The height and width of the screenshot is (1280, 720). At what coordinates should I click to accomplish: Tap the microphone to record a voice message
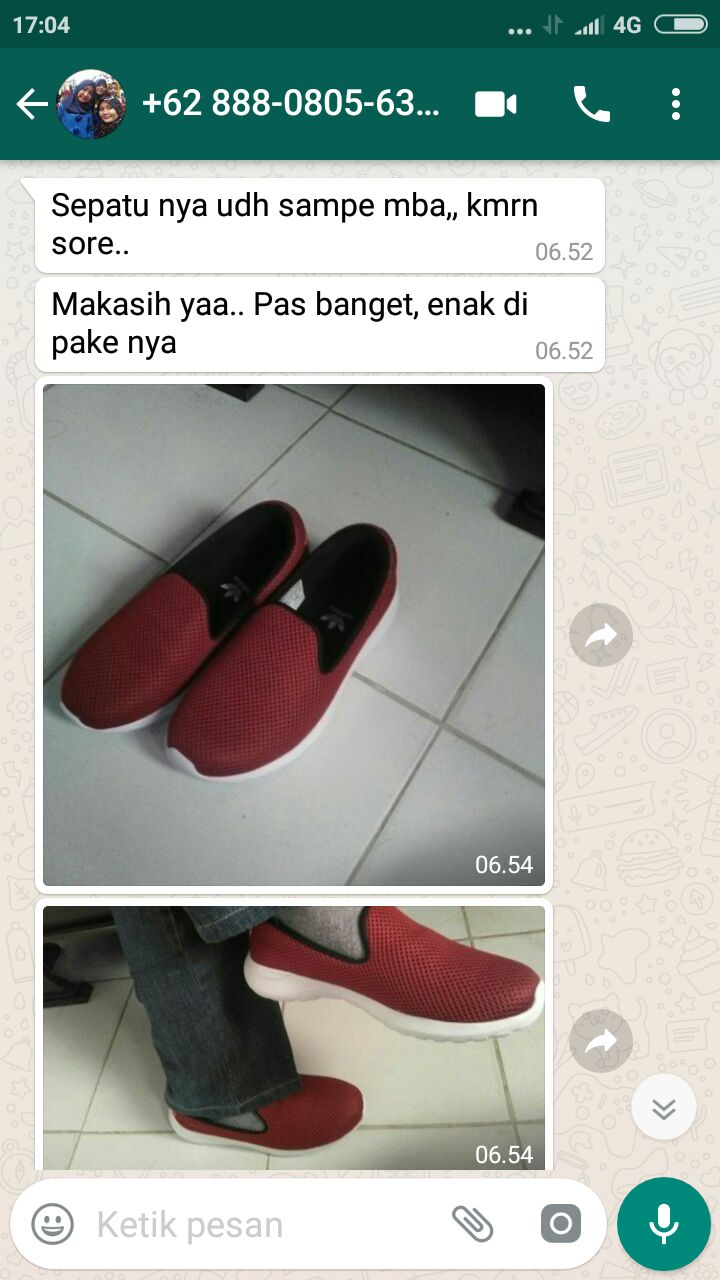[x=663, y=1224]
